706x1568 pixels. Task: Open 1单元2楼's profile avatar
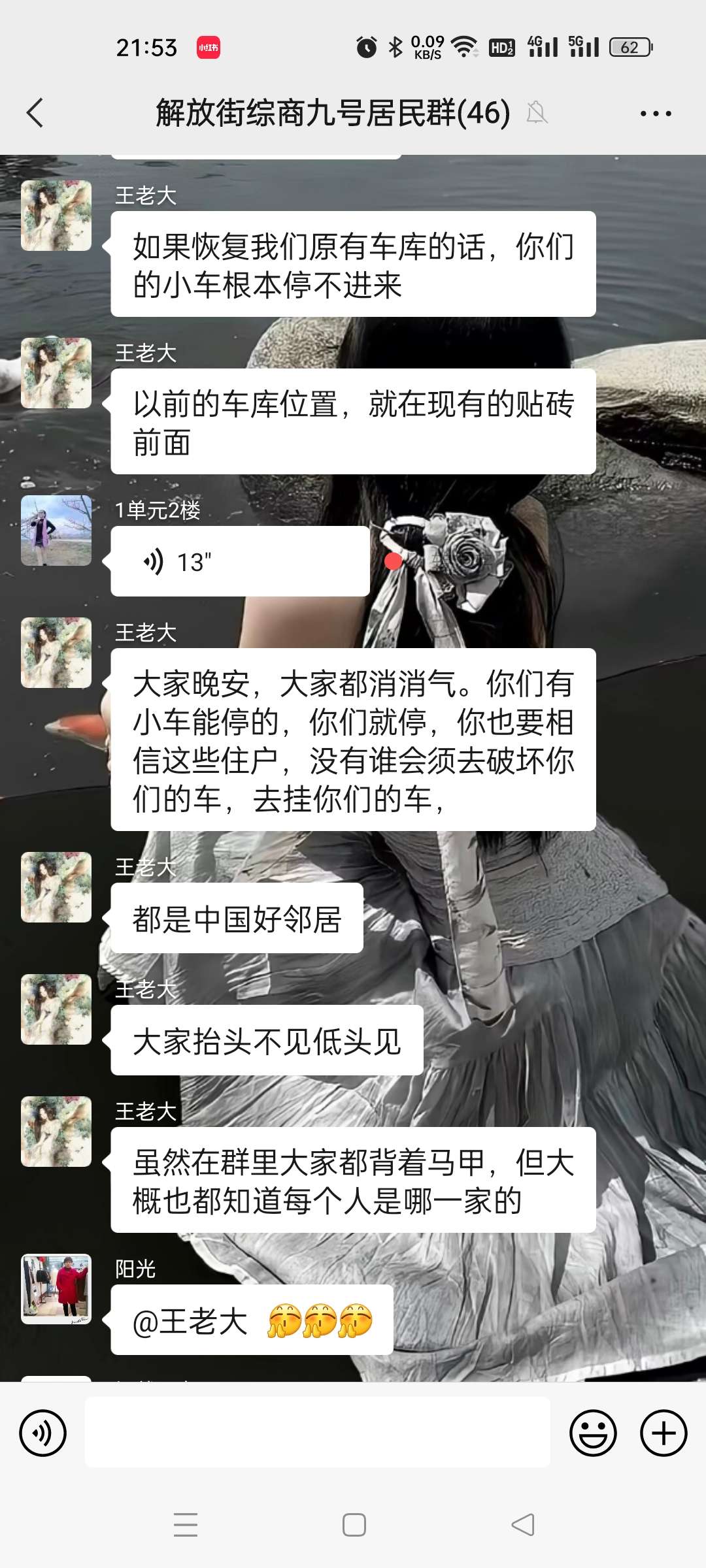coord(56,531)
